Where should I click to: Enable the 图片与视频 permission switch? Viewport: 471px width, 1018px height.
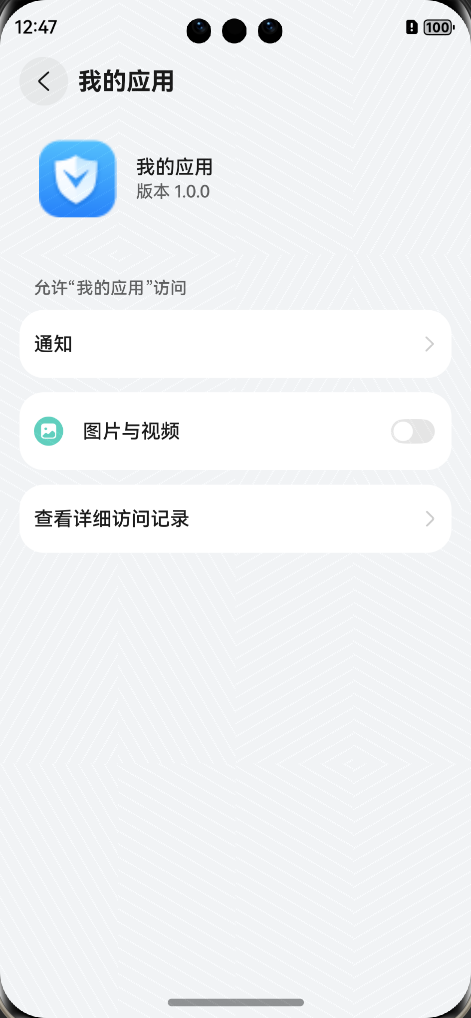pos(413,431)
